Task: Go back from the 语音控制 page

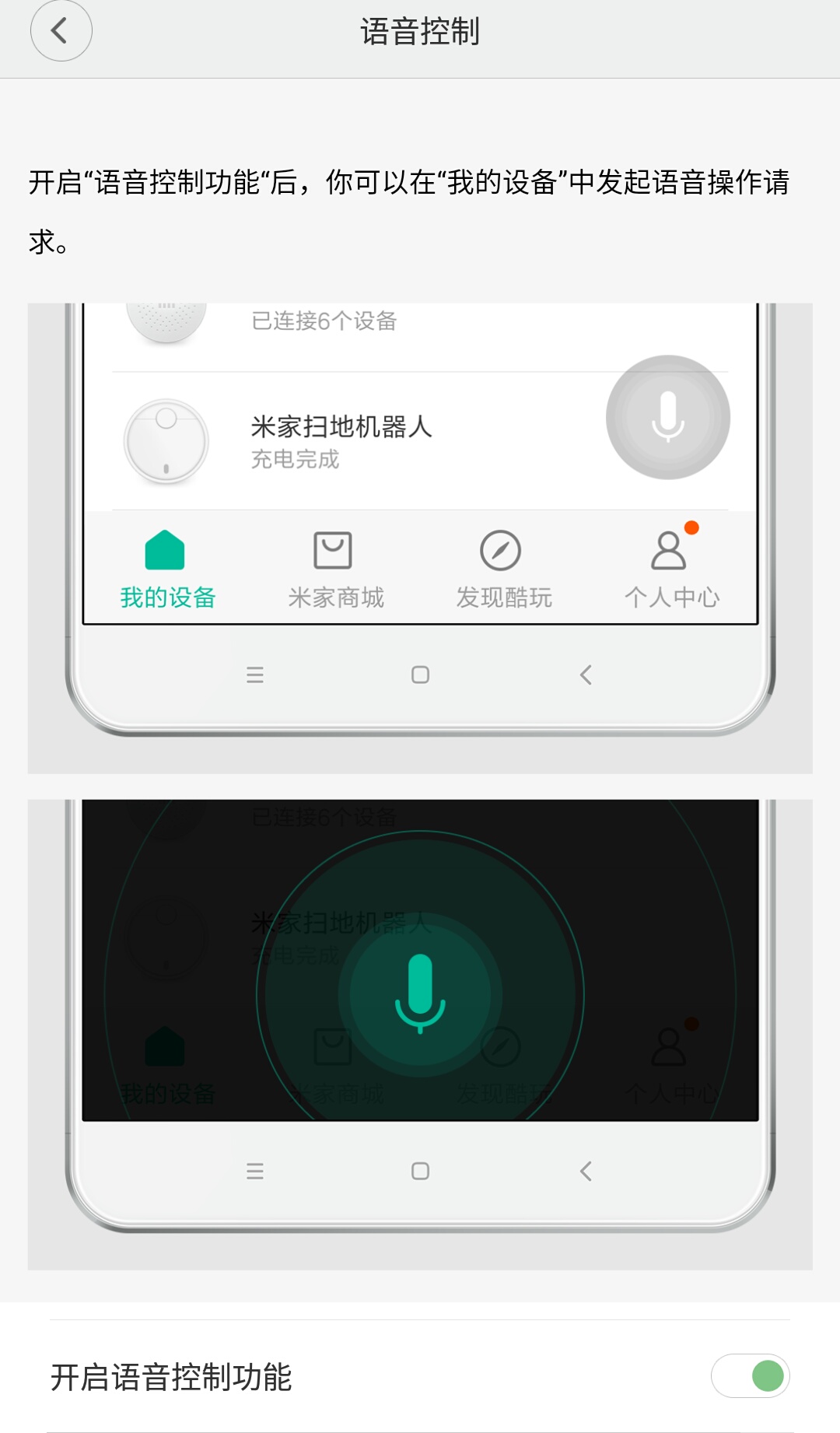Action: pyautogui.click(x=61, y=31)
